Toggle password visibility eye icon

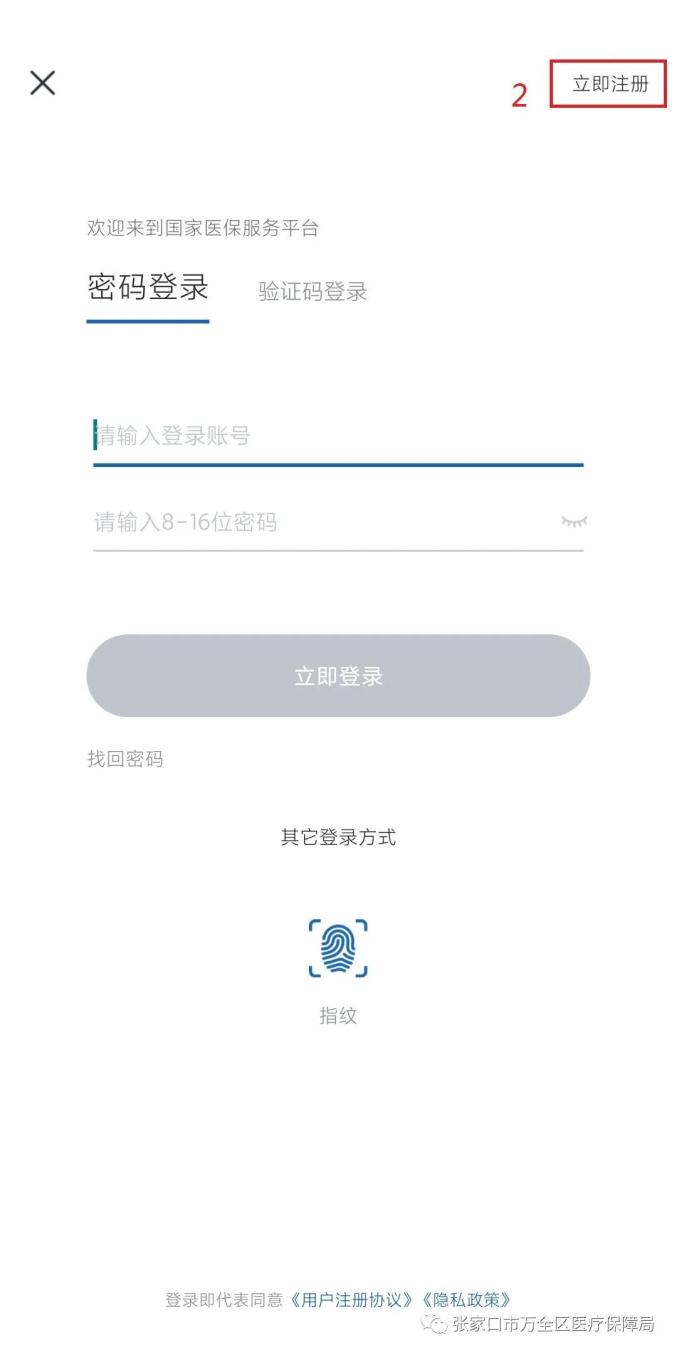coord(573,521)
